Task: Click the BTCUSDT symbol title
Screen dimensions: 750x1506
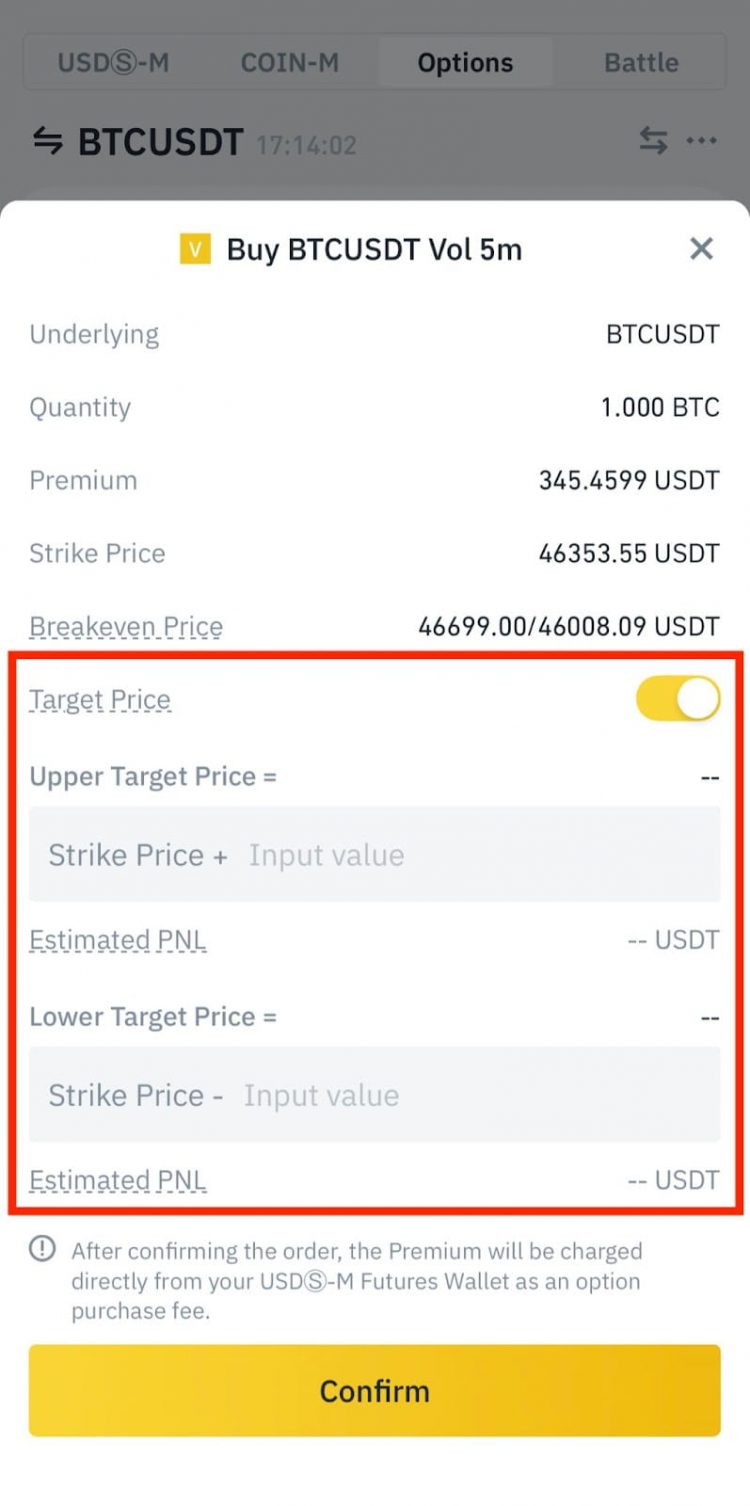Action: [160, 142]
